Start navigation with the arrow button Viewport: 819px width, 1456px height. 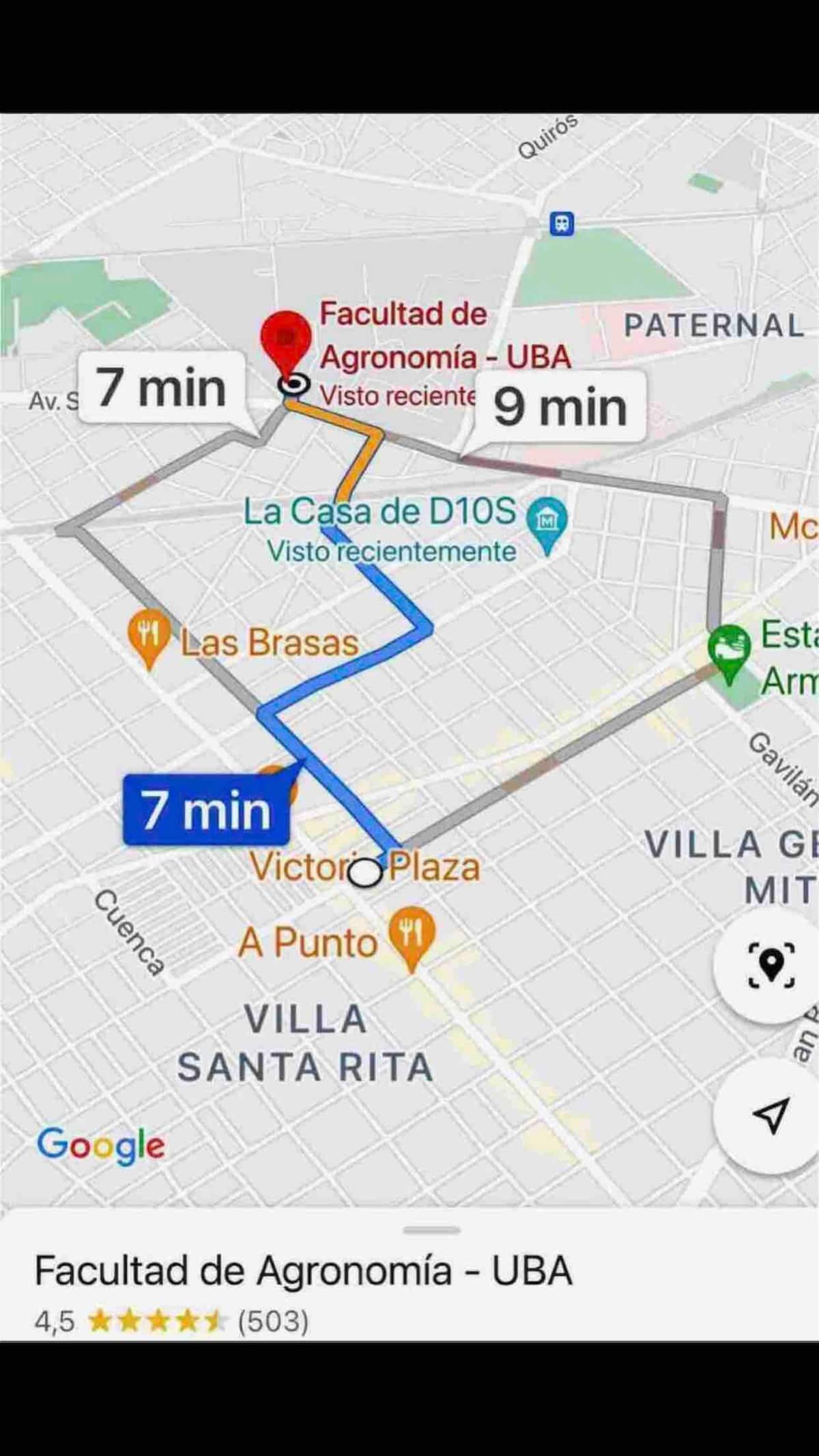(771, 1115)
